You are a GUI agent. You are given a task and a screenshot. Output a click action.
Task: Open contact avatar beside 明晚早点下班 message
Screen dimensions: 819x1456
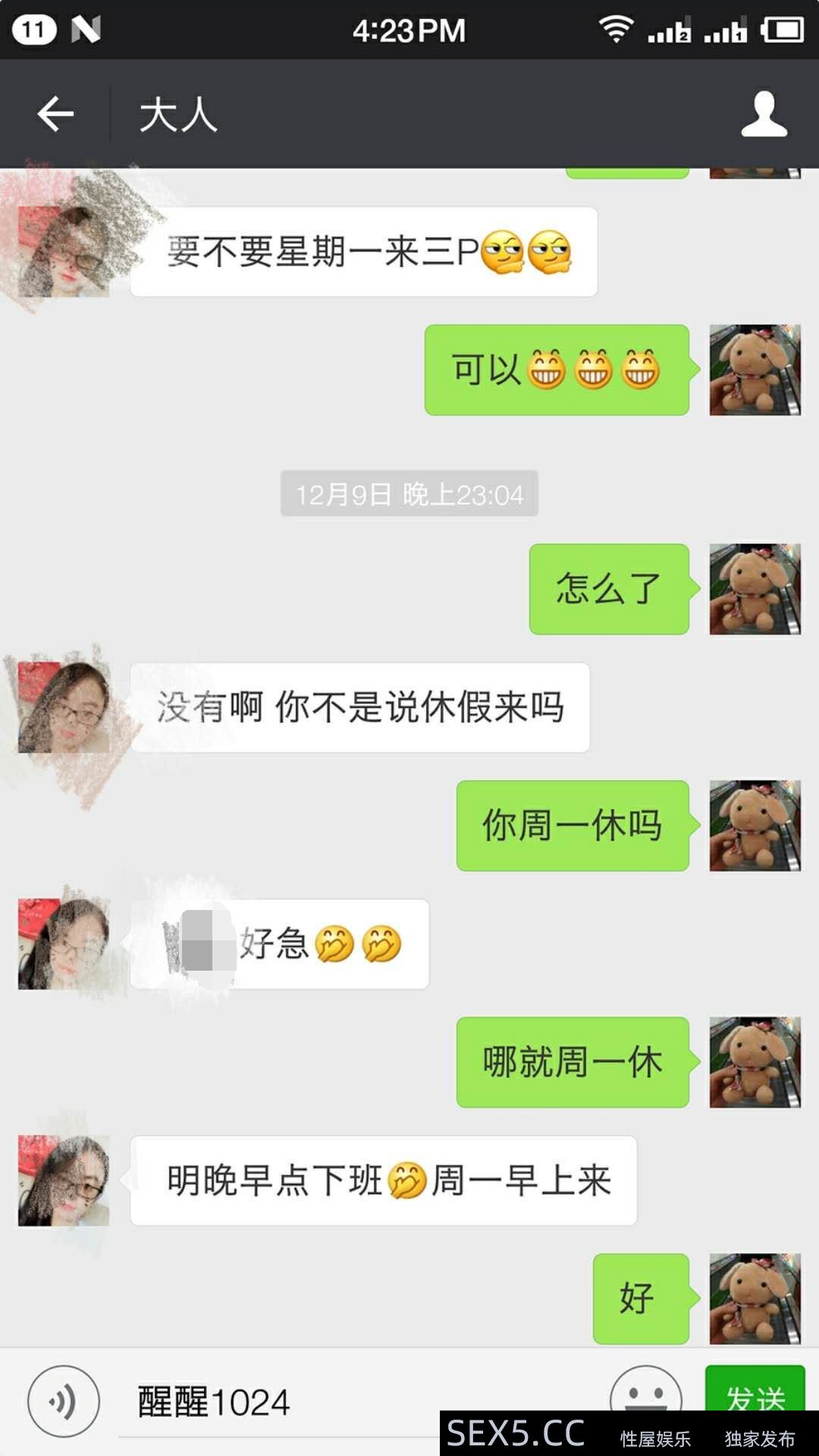[64, 1180]
